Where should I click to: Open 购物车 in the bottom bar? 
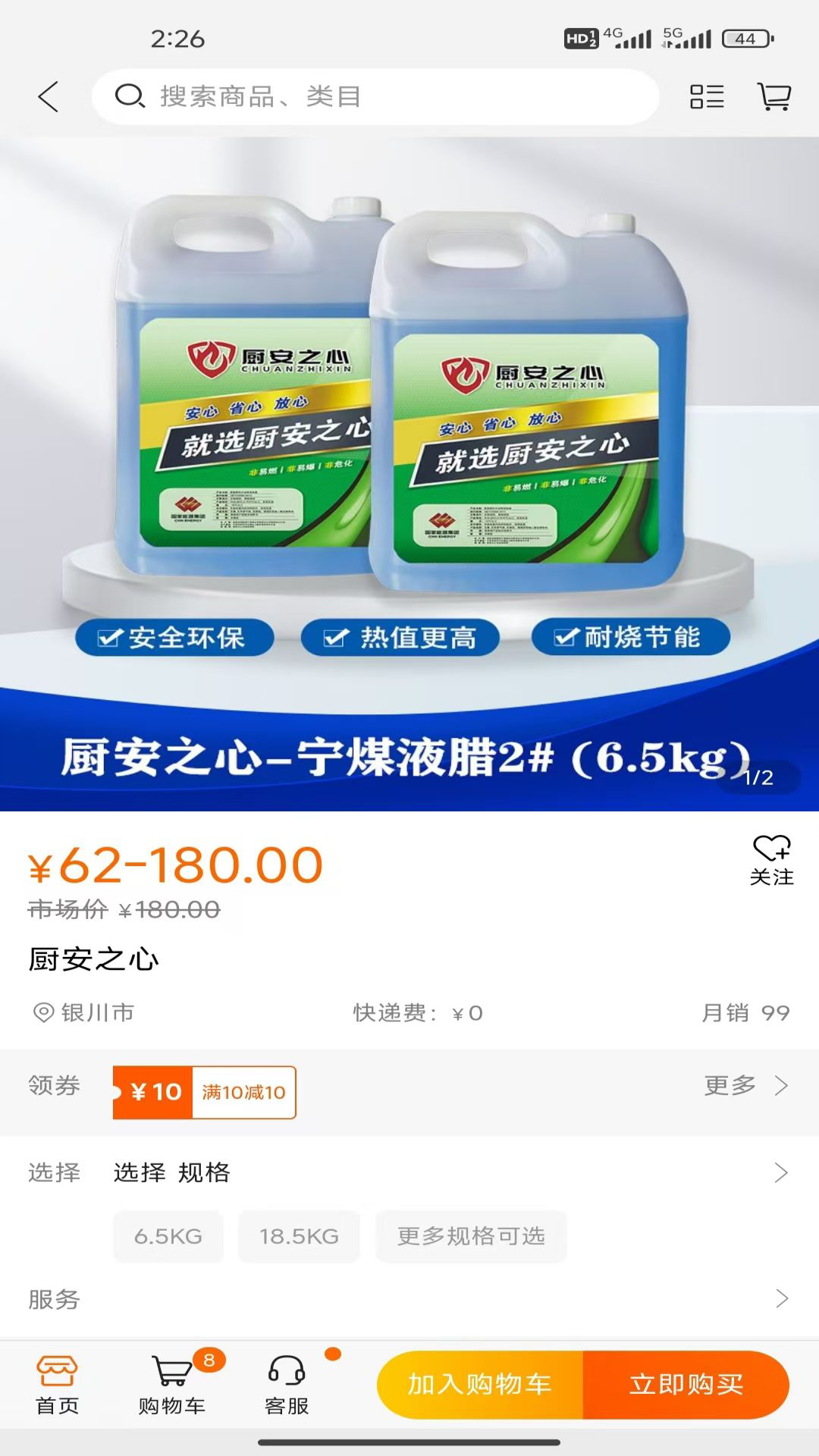point(172,1385)
